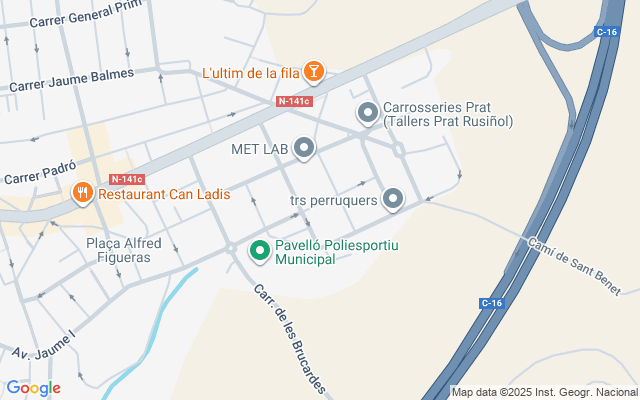Tap the MET LAB location pin

point(305,149)
